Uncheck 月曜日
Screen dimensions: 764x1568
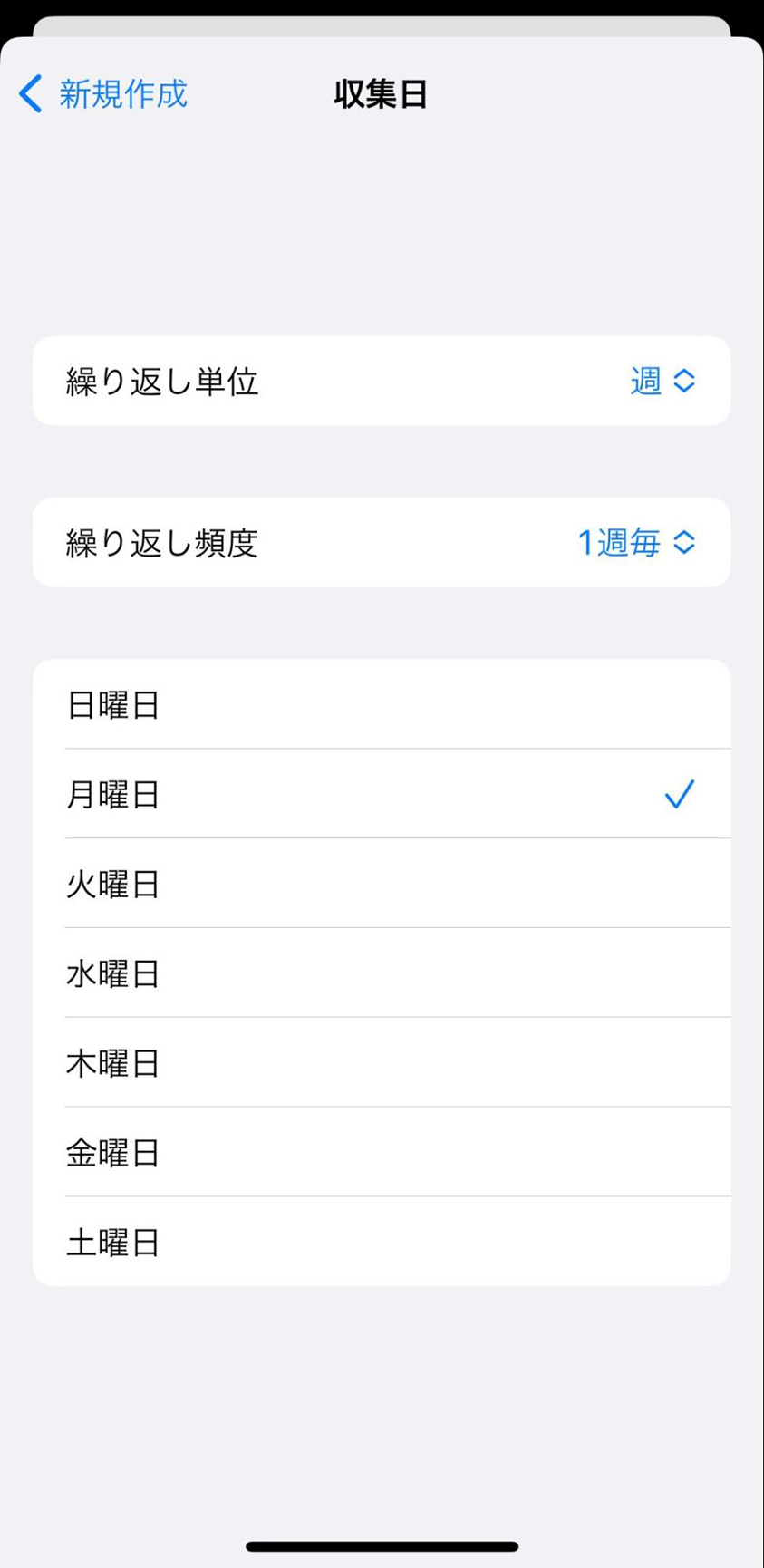tap(382, 794)
